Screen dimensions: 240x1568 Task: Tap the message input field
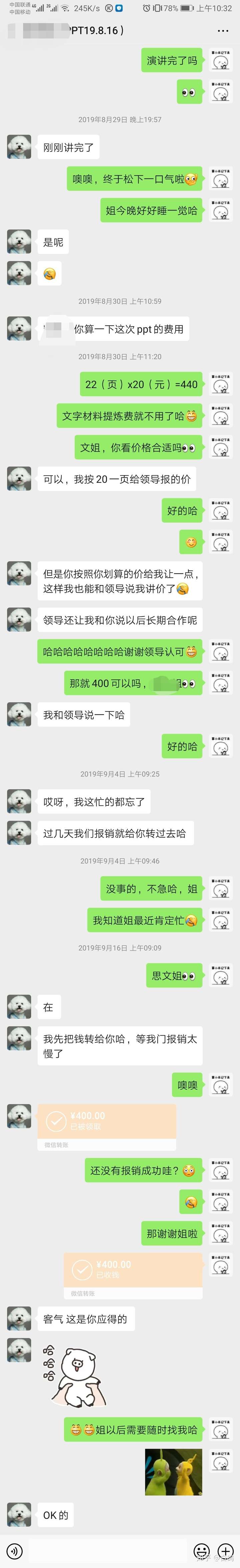point(106,1551)
